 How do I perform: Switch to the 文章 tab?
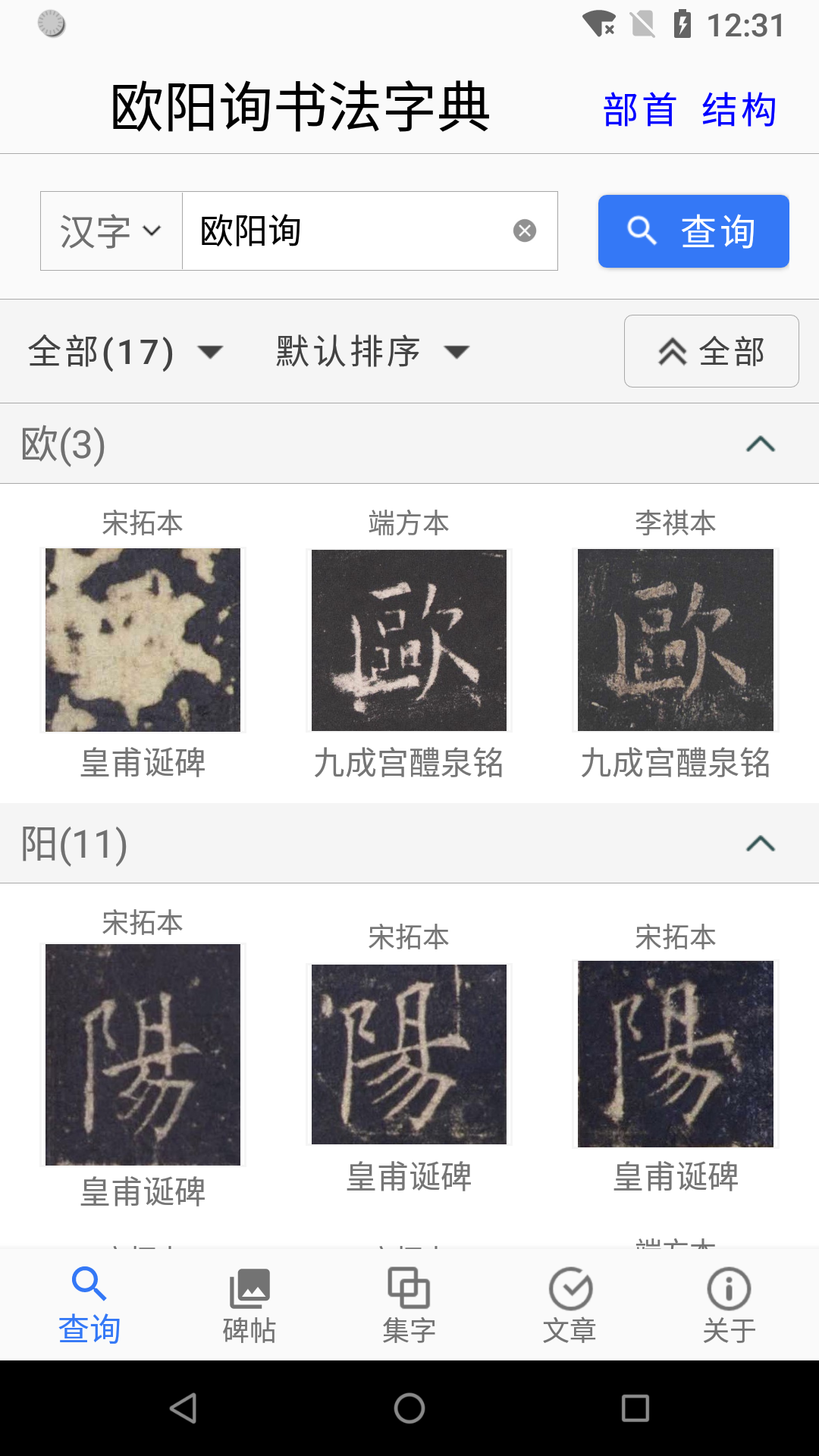(570, 1305)
